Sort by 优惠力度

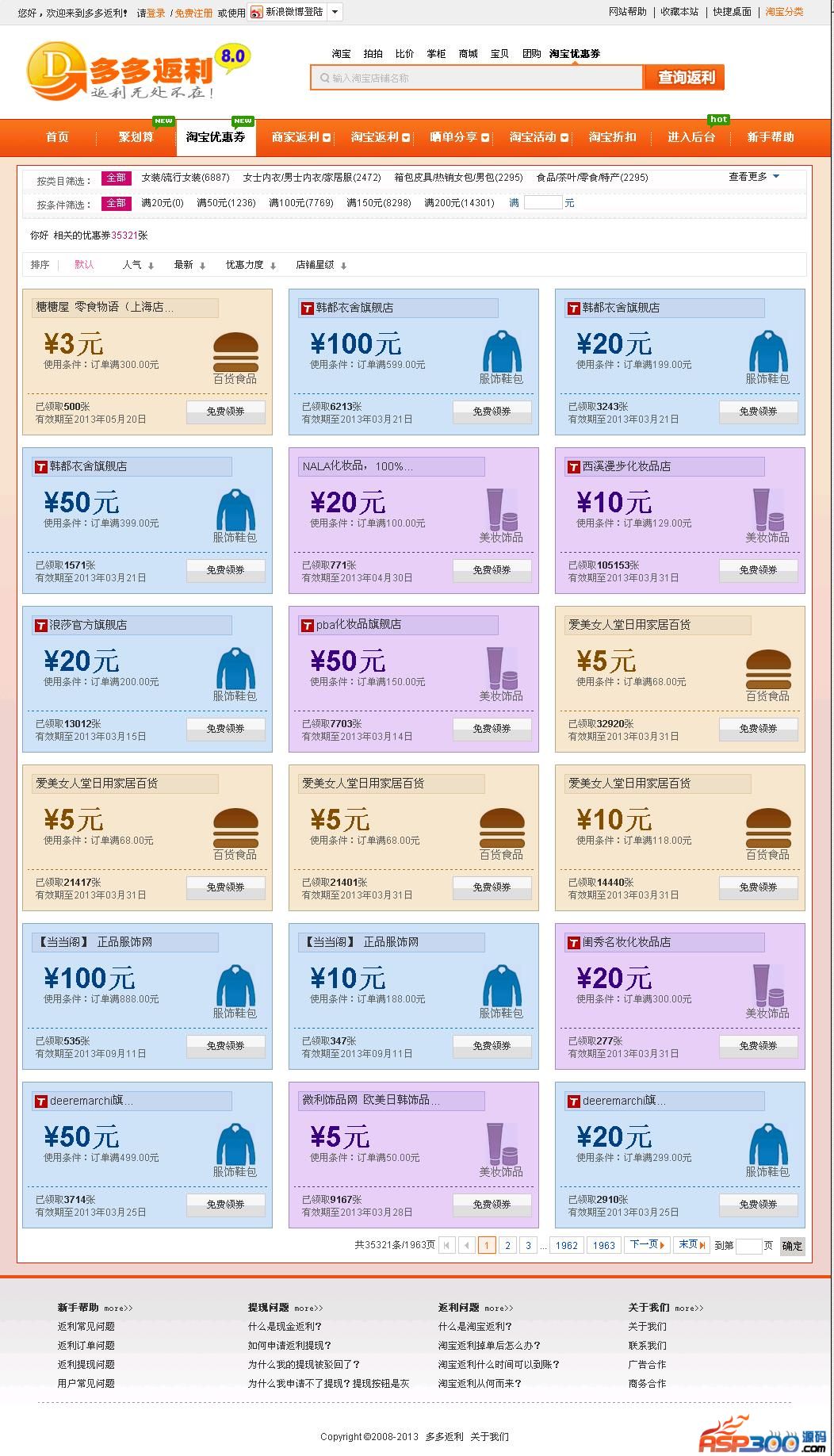coord(250,265)
